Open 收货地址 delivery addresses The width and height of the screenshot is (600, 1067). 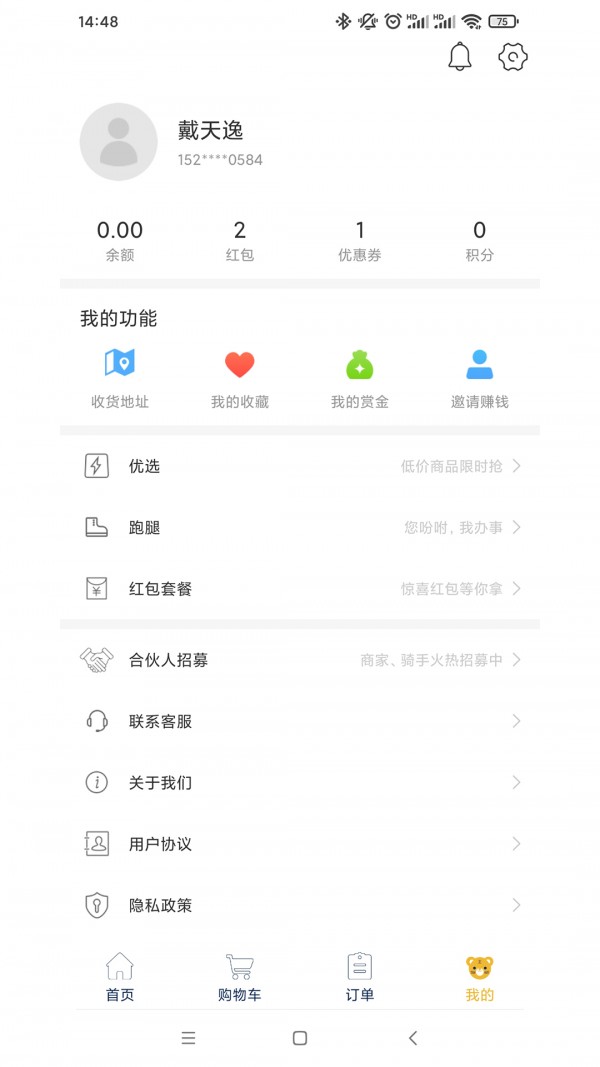click(120, 379)
